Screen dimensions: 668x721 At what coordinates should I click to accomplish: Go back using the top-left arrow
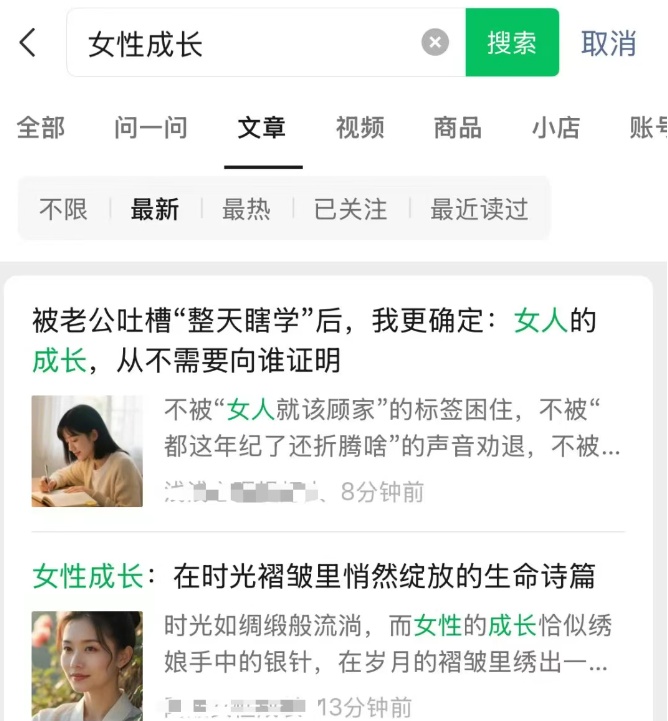pyautogui.click(x=28, y=43)
